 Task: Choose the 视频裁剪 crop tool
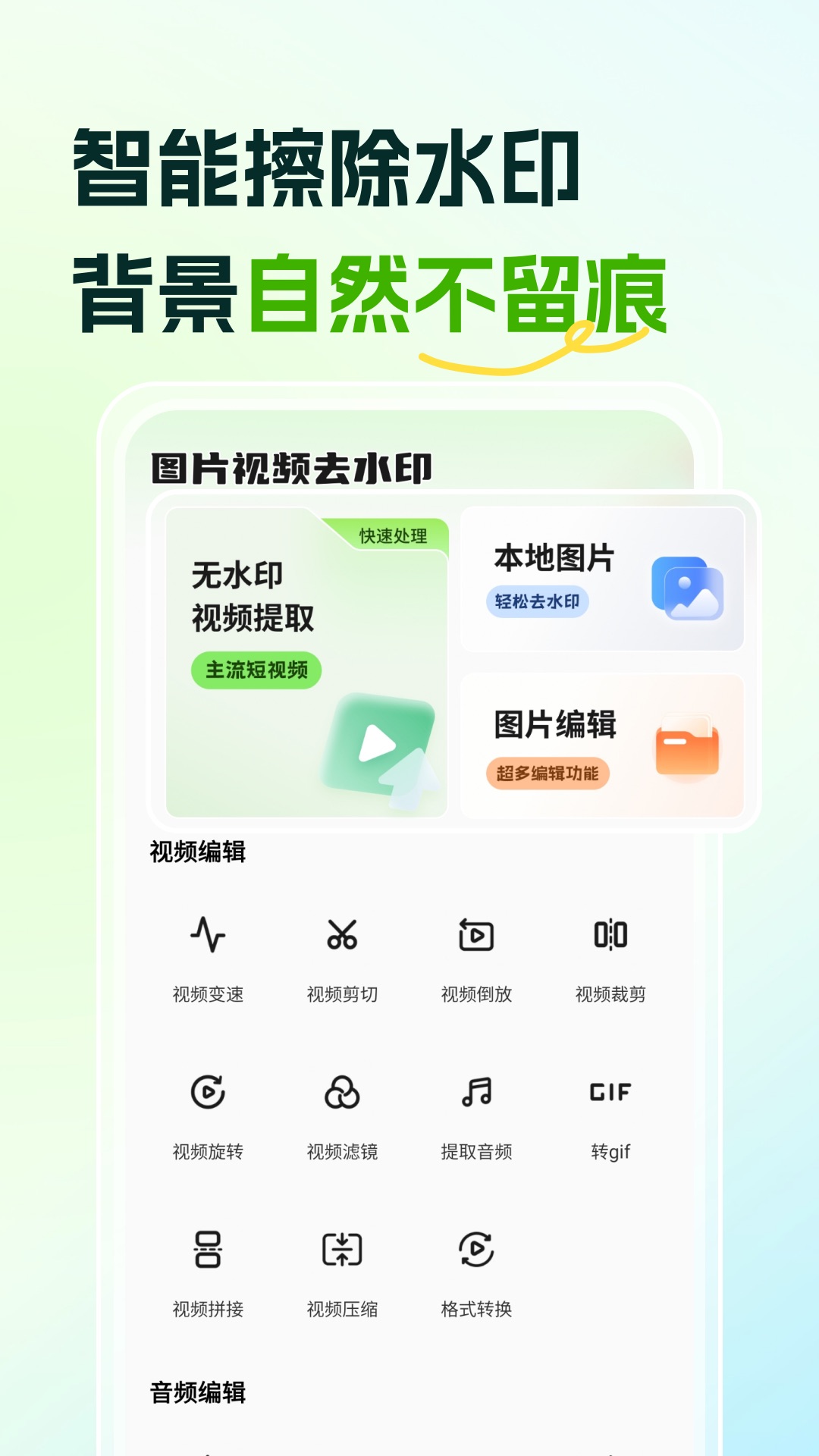click(x=611, y=937)
